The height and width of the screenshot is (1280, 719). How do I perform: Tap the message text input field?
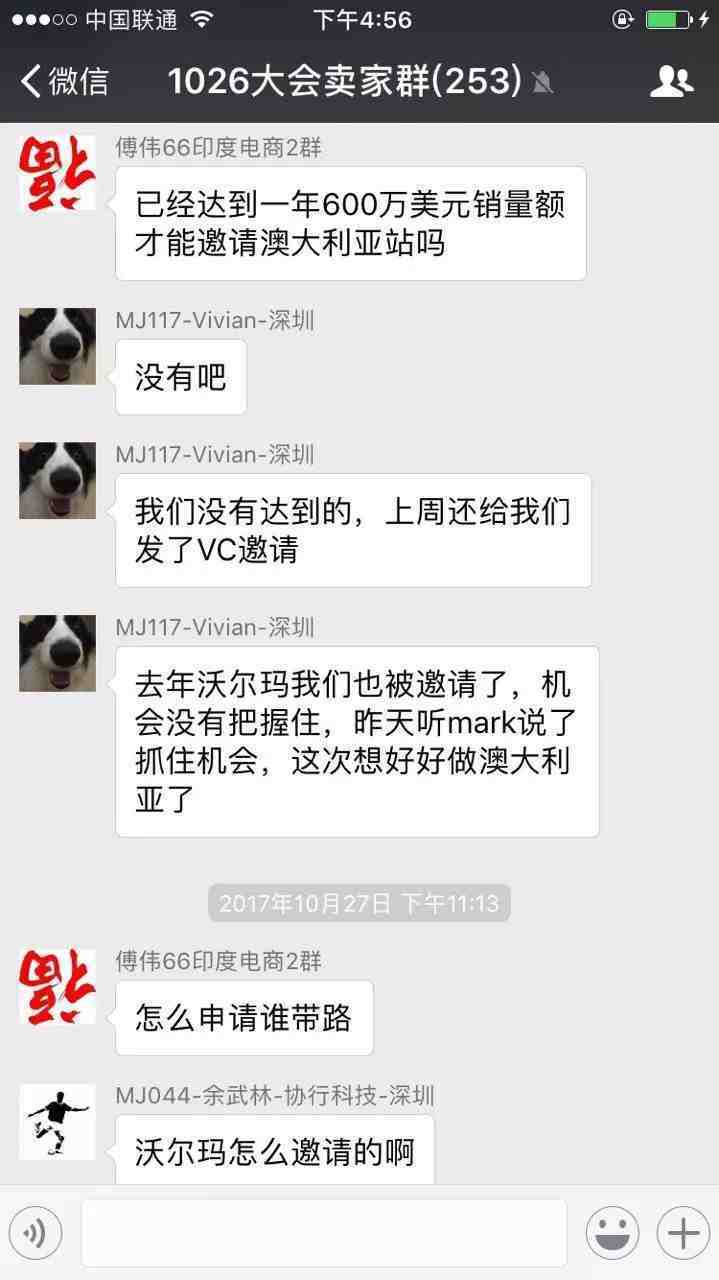(323, 1233)
